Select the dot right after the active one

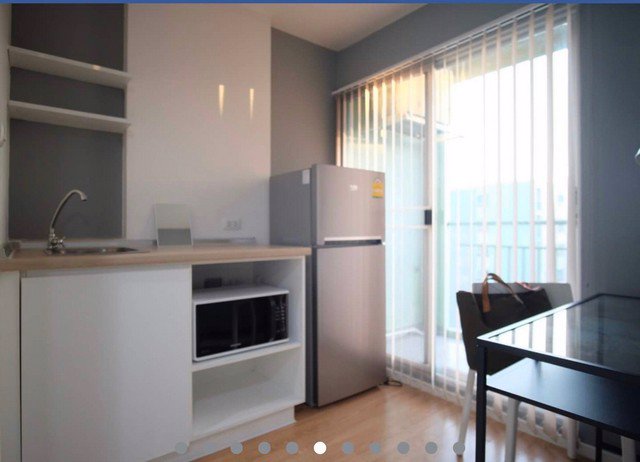point(348,448)
